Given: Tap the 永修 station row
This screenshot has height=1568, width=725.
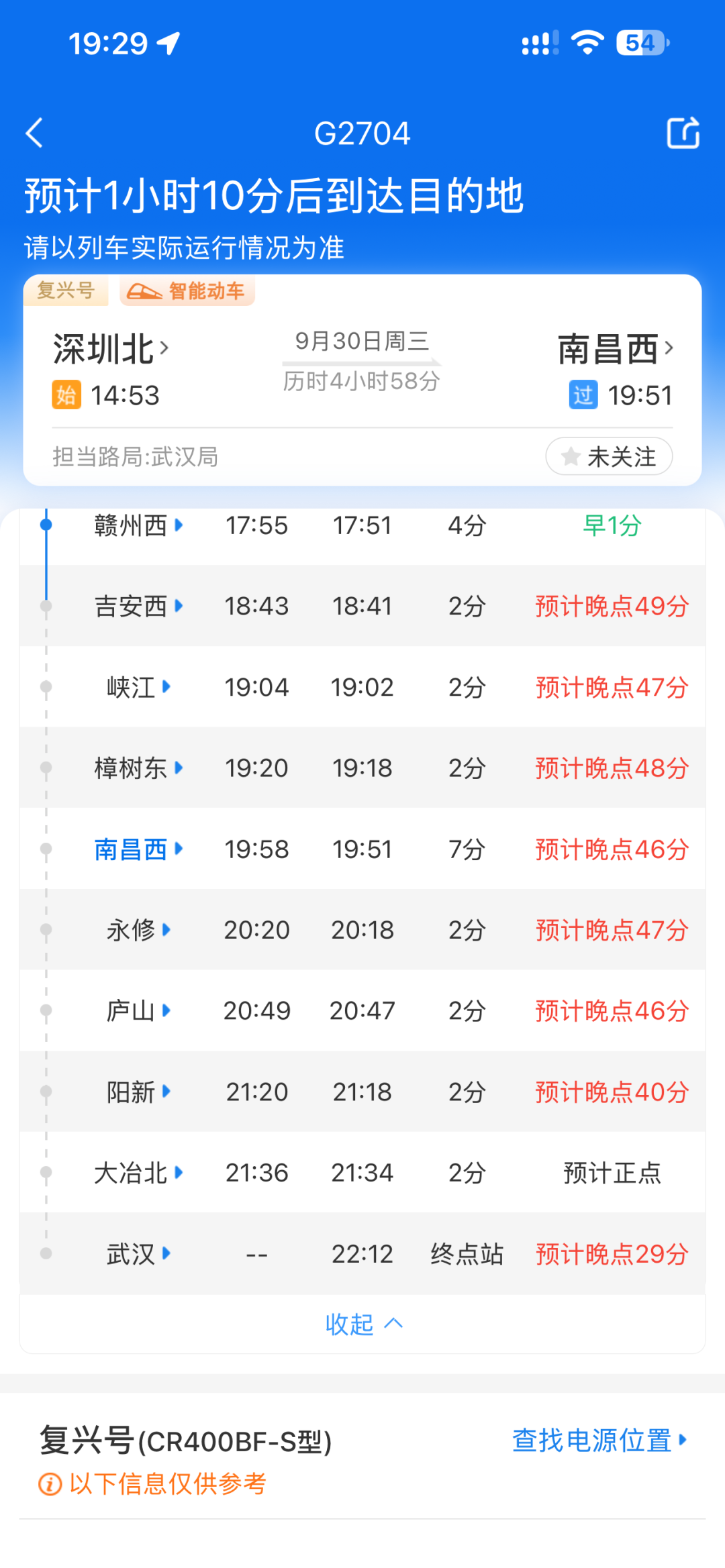Looking at the screenshot, I should pyautogui.click(x=362, y=930).
